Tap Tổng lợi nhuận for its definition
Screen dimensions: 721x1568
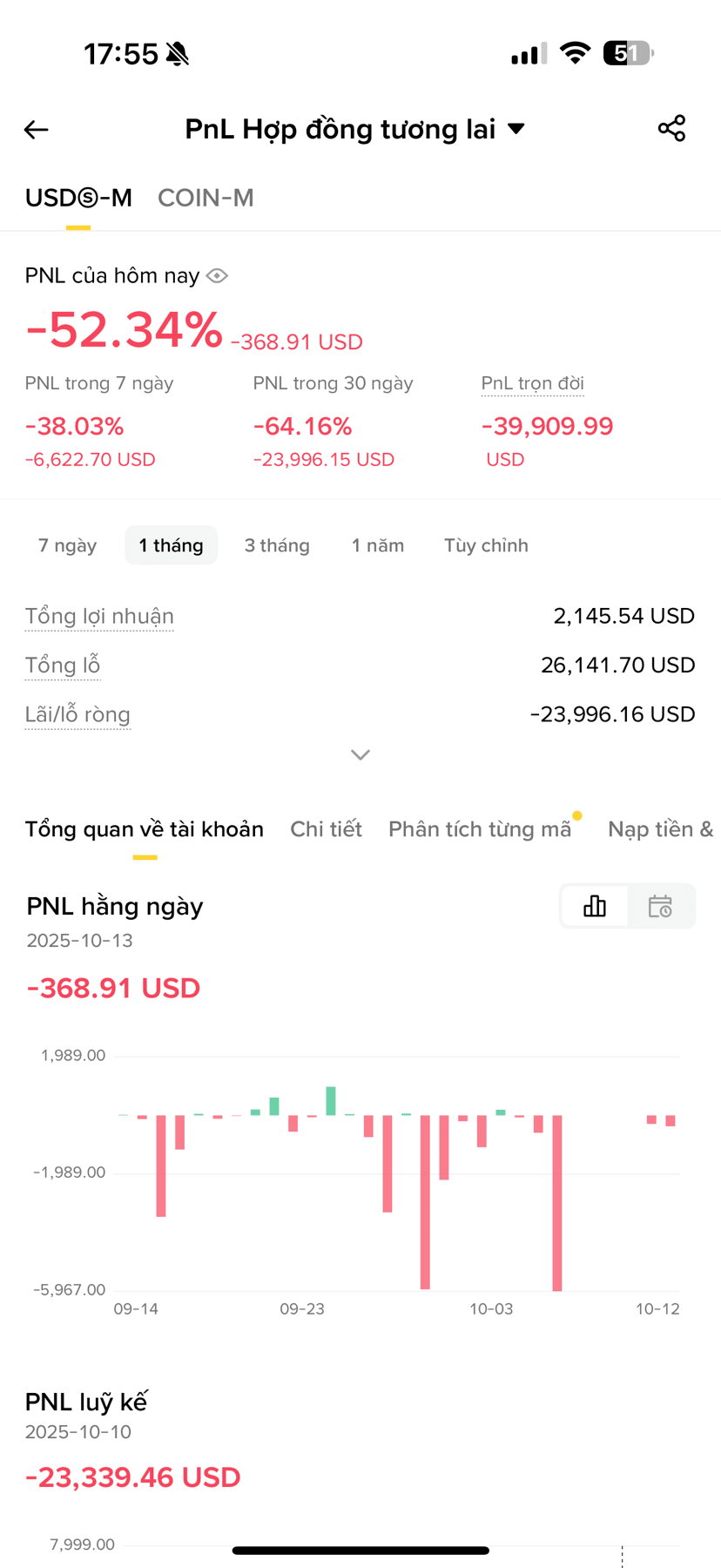coord(99,616)
